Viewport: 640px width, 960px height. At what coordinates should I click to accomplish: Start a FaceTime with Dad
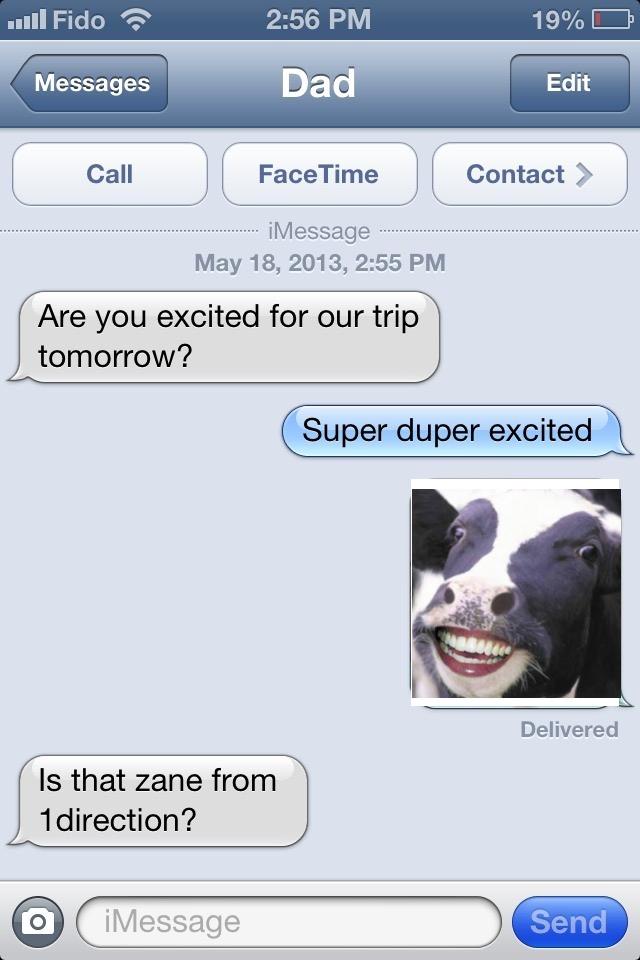pos(319,174)
